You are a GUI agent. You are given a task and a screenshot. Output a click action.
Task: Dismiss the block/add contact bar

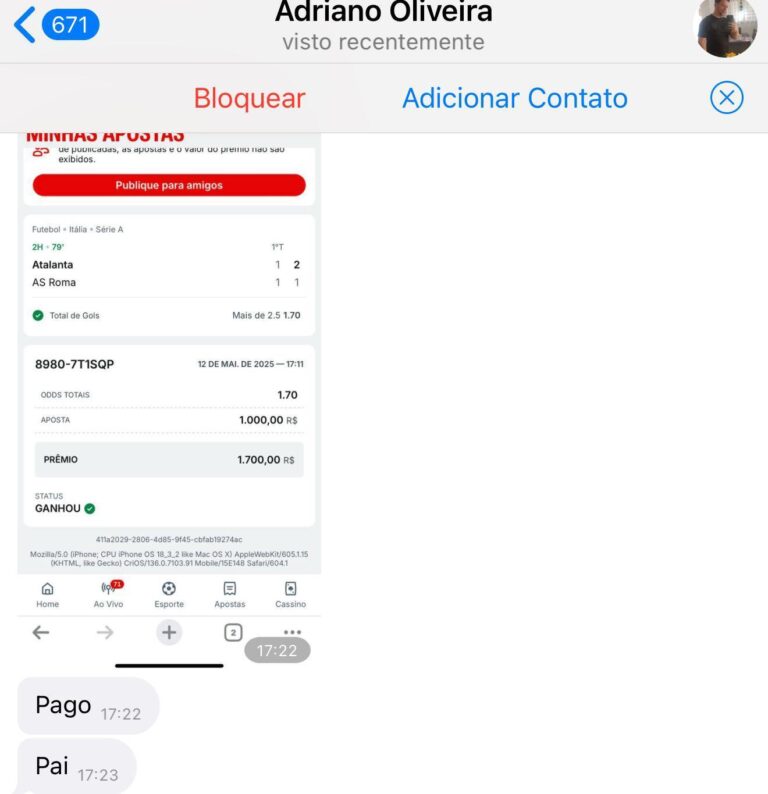coord(727,98)
